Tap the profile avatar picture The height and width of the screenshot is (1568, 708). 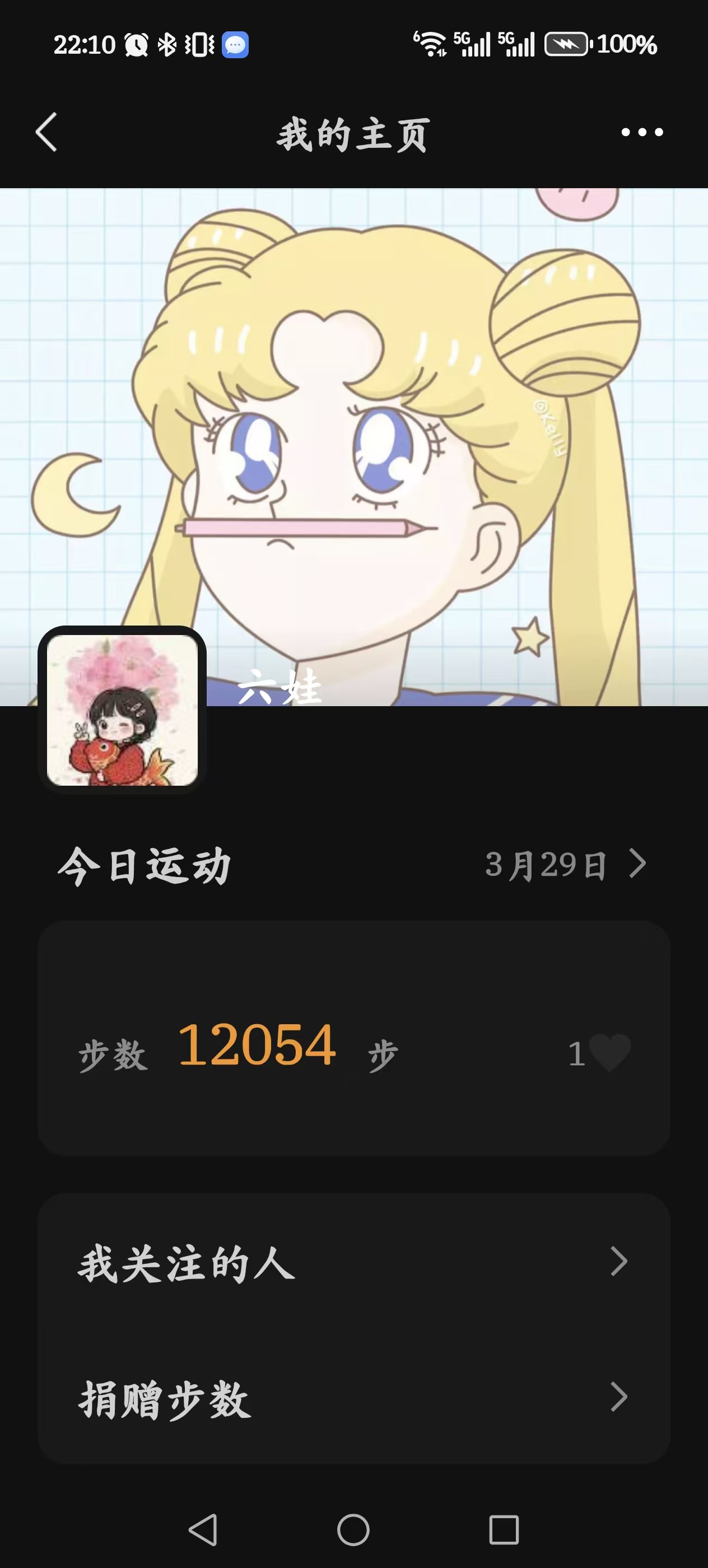tap(122, 710)
